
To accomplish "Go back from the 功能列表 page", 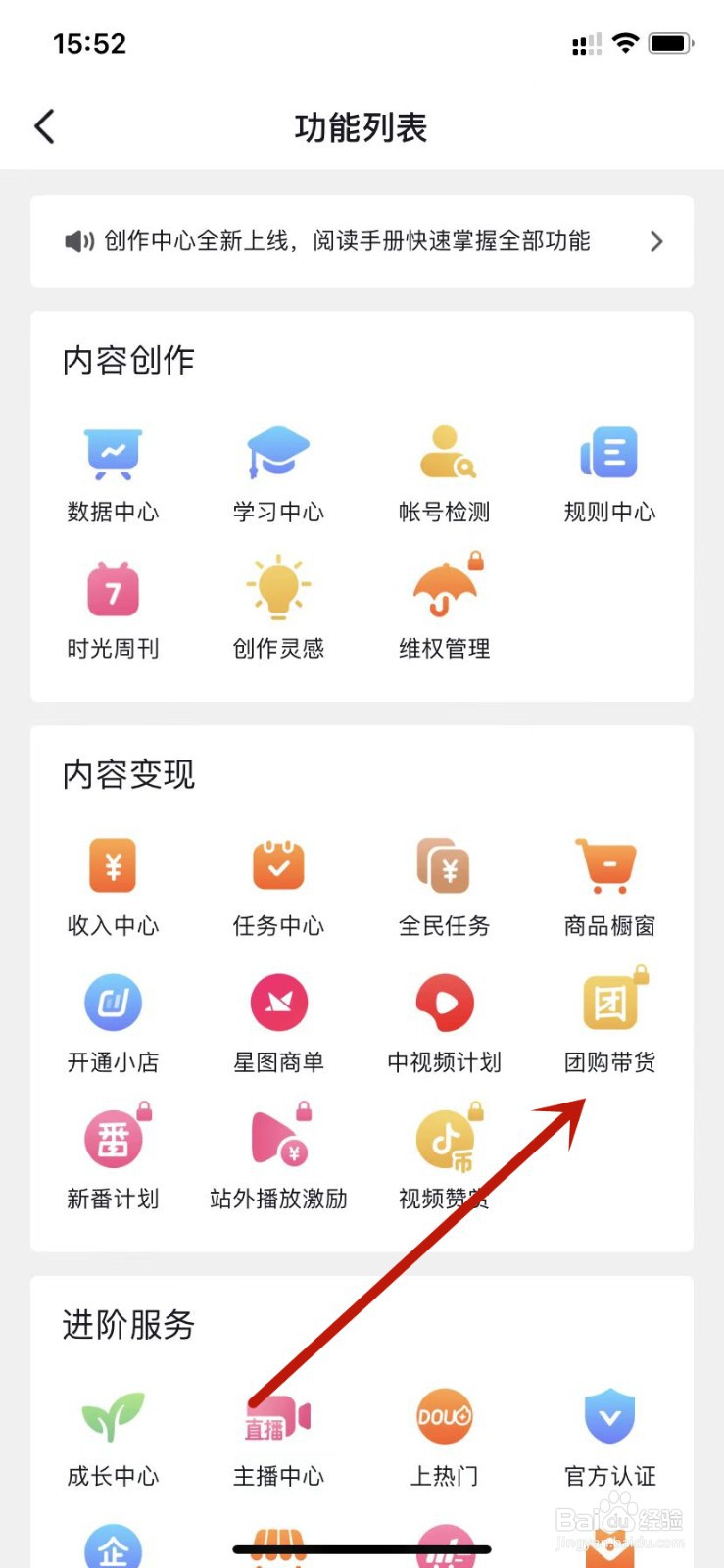I will pyautogui.click(x=45, y=127).
